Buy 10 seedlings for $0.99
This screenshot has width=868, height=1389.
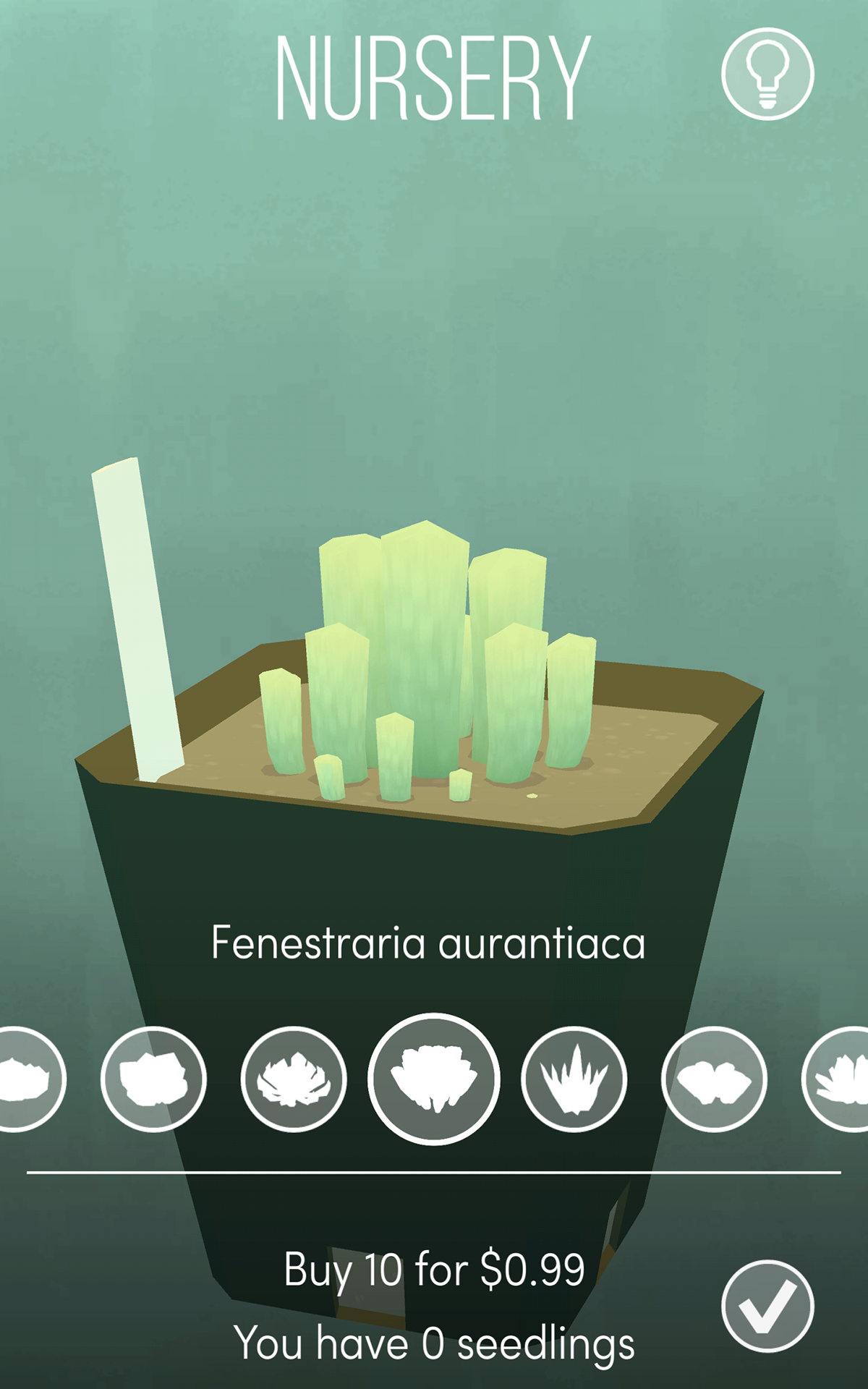tap(434, 1269)
